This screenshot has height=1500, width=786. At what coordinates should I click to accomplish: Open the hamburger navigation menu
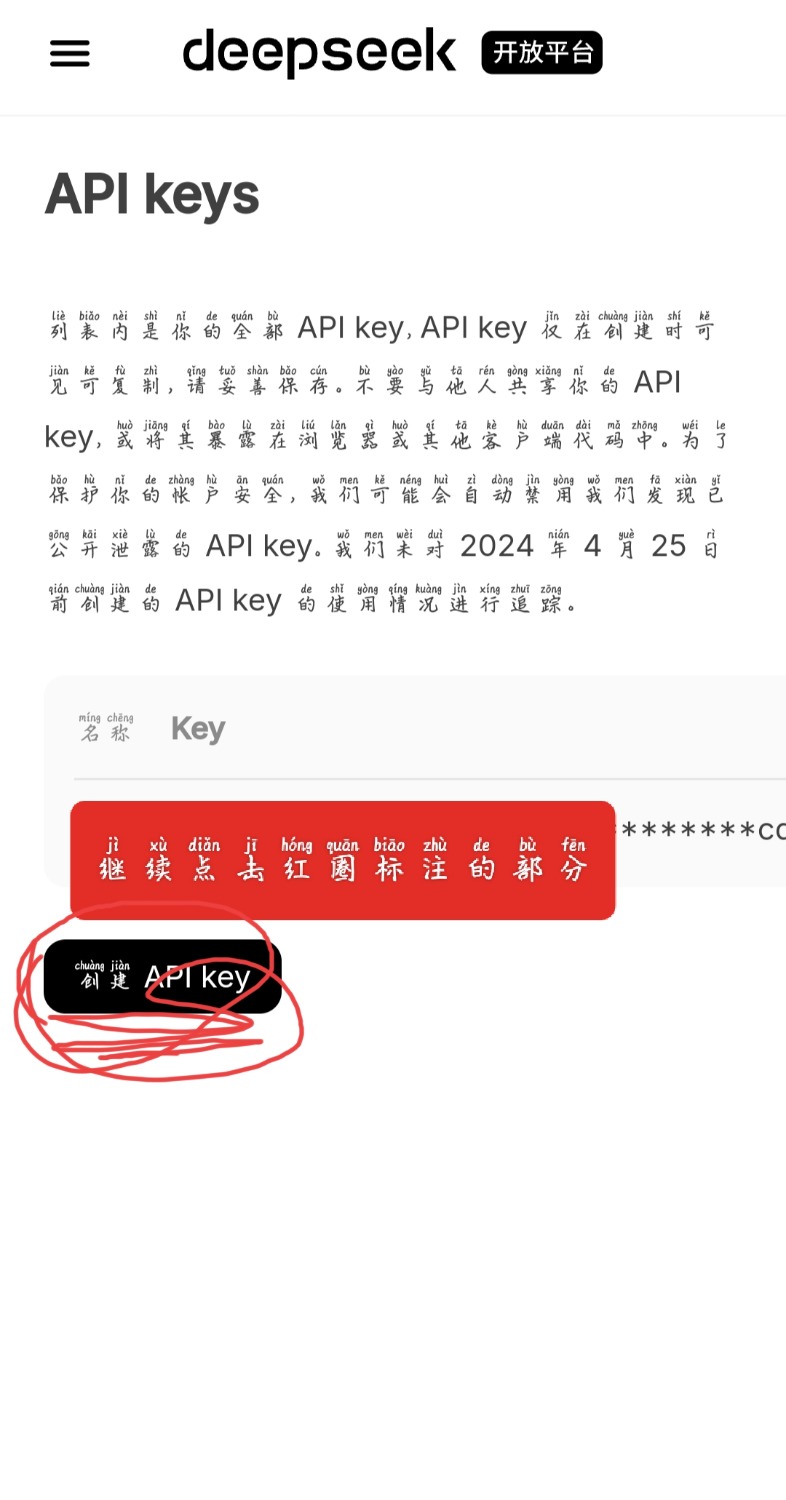point(70,53)
